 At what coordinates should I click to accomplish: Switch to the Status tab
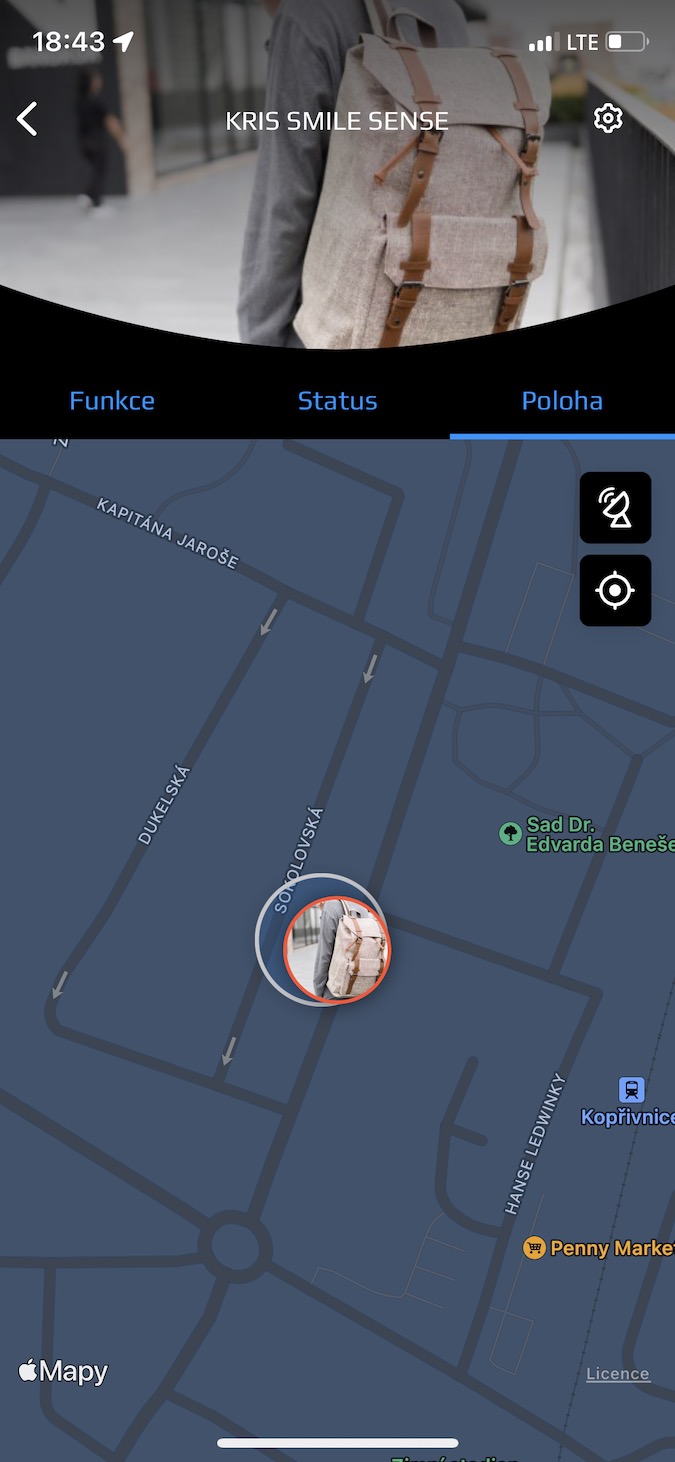pyautogui.click(x=337, y=401)
